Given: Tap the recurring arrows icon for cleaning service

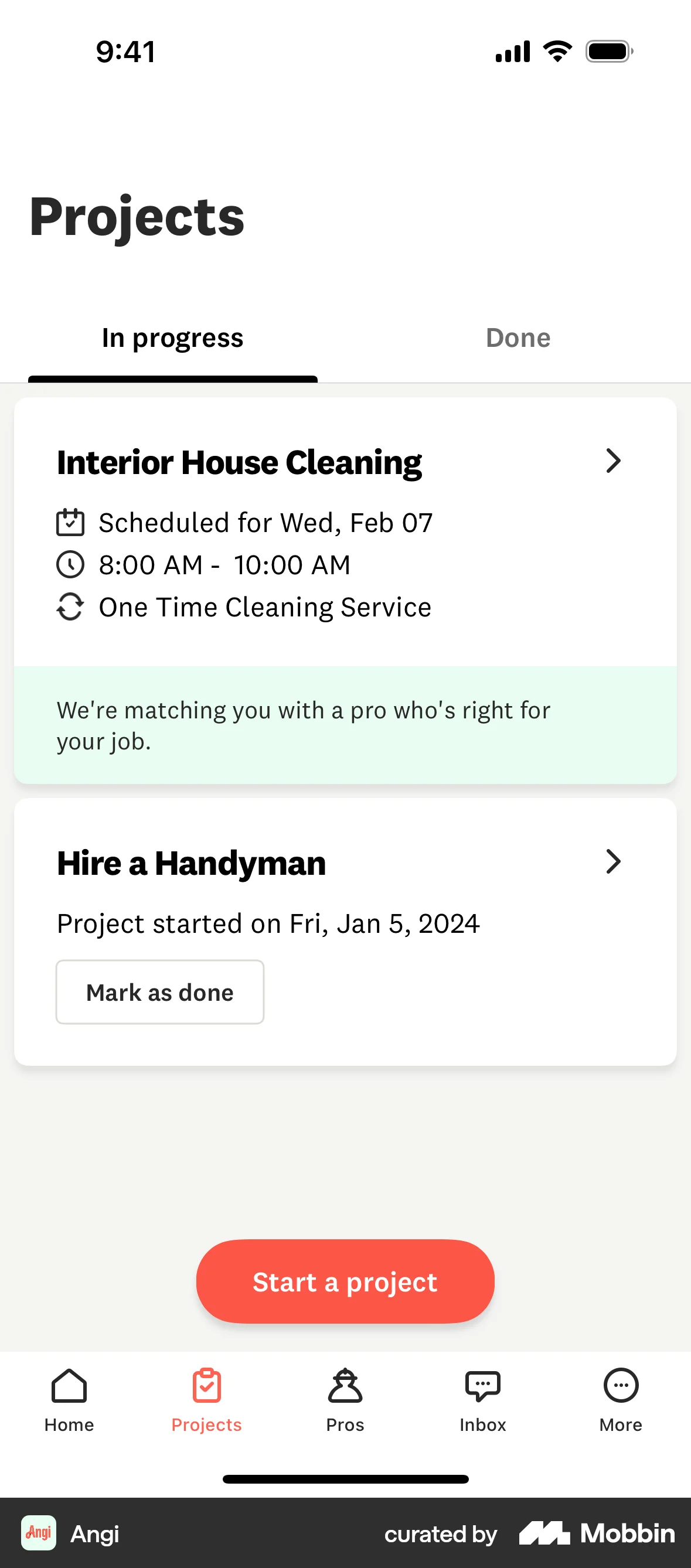Looking at the screenshot, I should point(70,606).
